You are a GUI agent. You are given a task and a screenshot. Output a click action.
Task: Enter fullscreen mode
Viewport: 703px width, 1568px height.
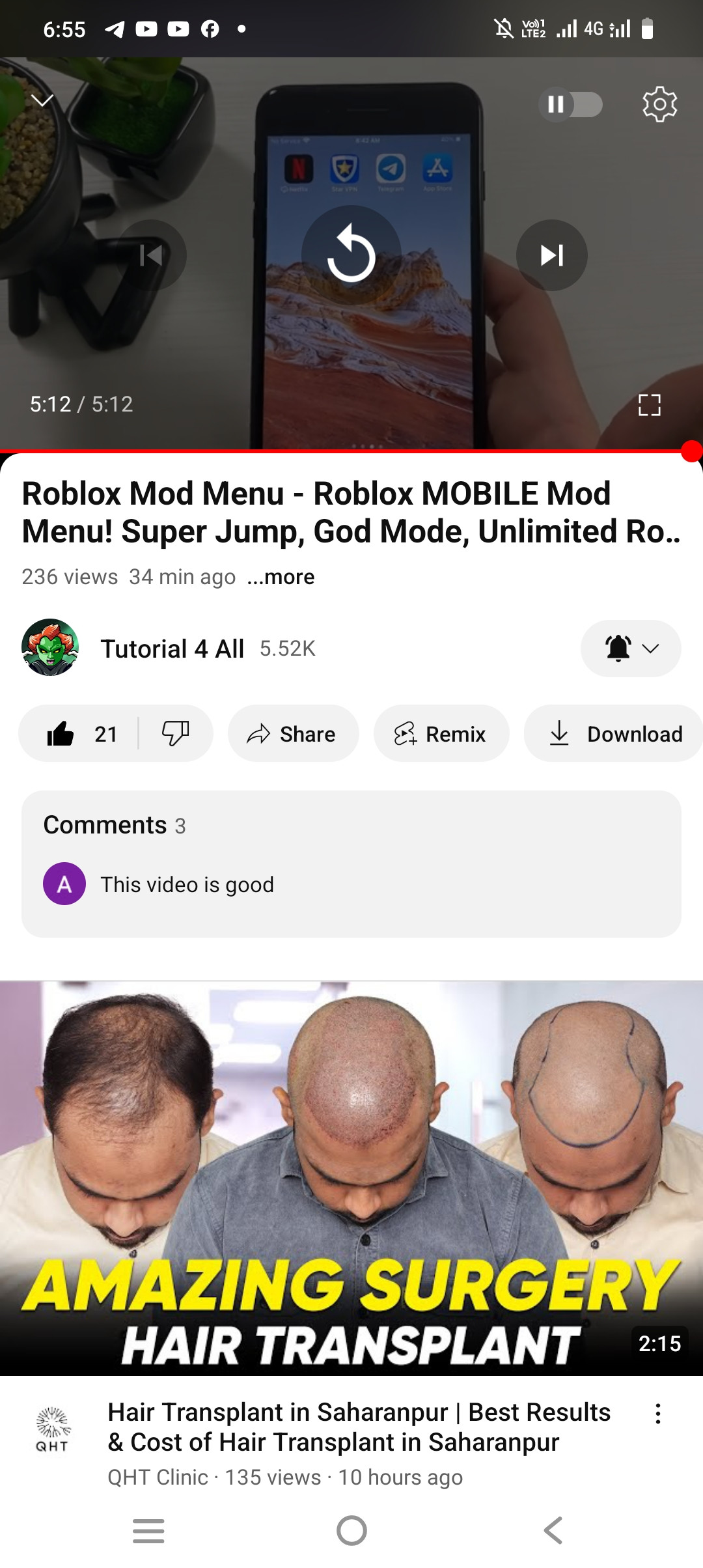(649, 404)
